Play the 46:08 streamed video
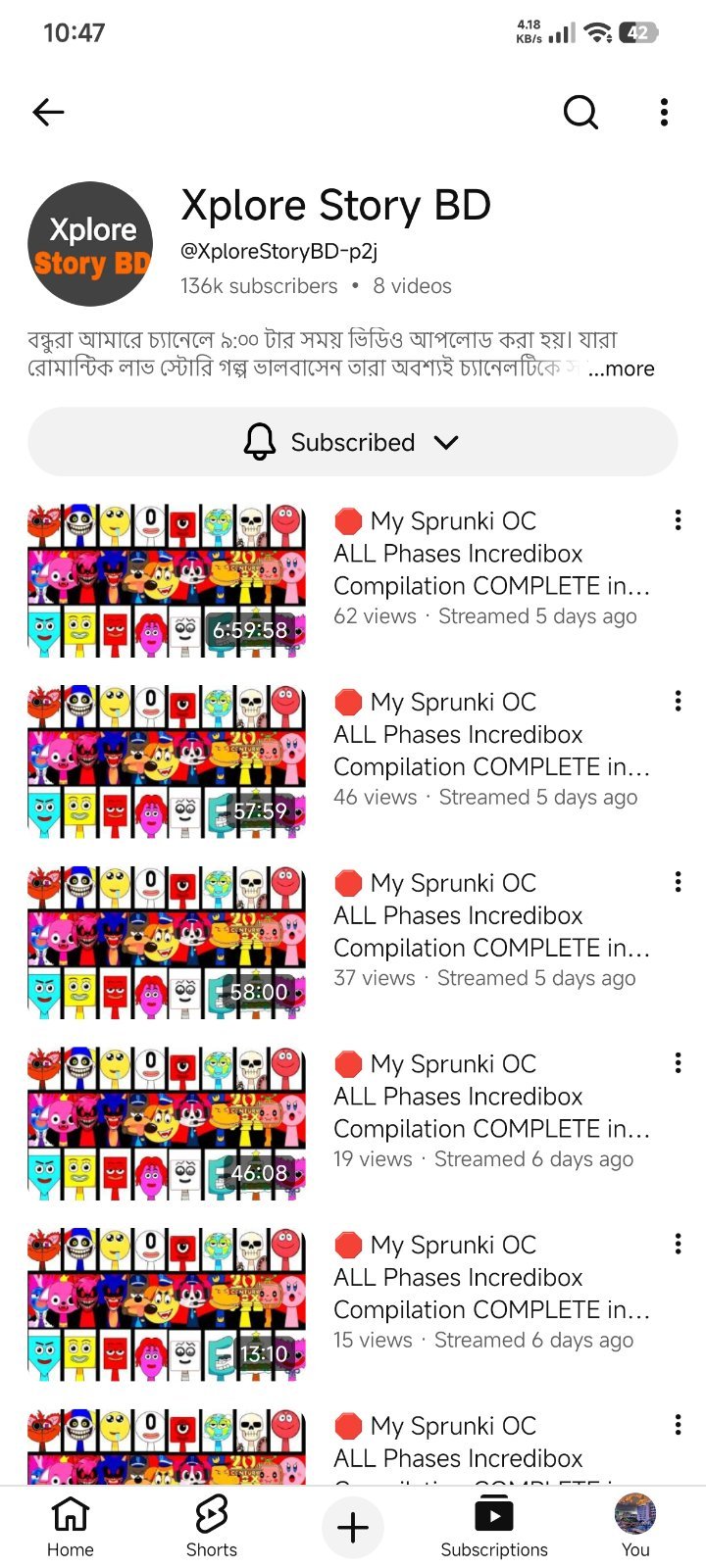Screen dimensions: 706x1568 (x=167, y=1124)
